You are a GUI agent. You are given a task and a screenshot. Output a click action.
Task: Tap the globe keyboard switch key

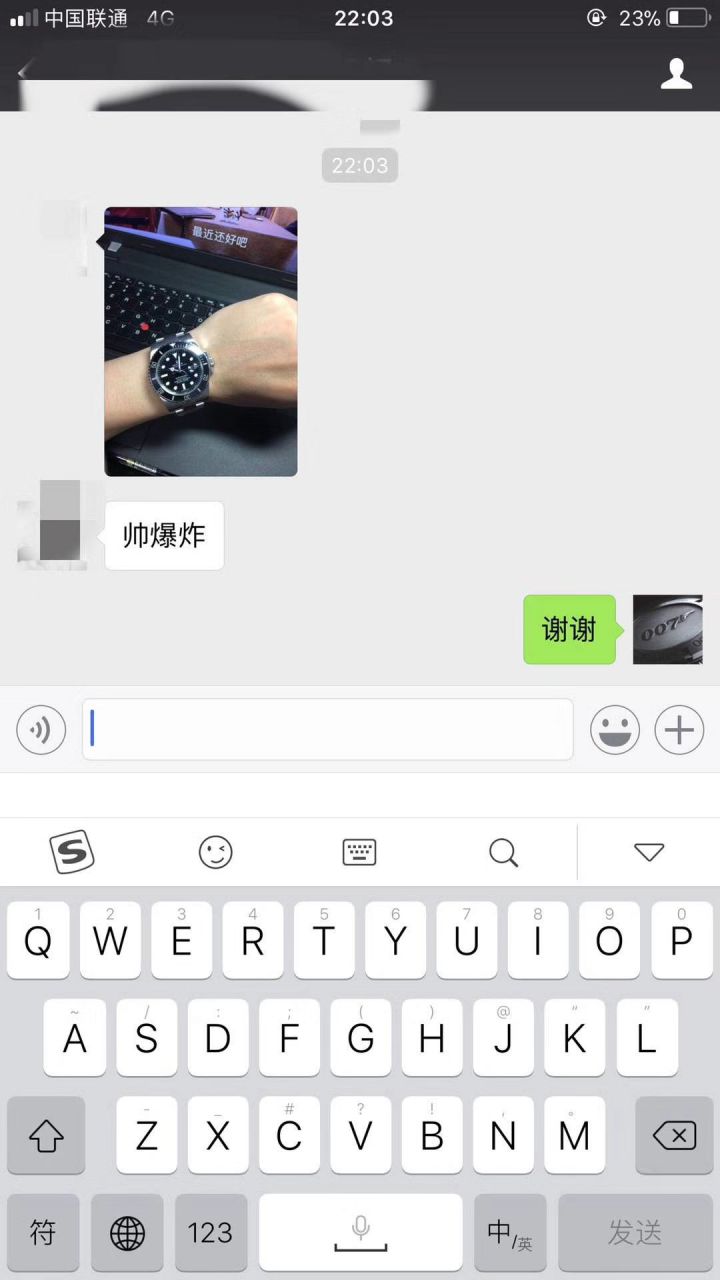127,1233
